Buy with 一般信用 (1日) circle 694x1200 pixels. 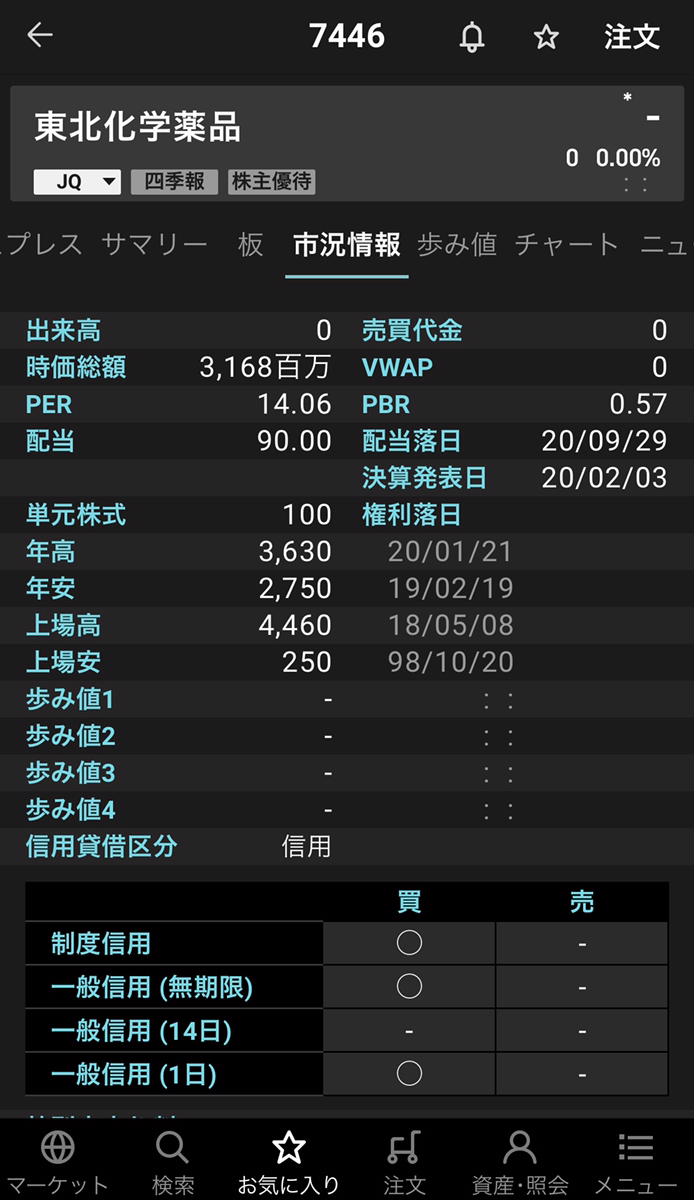[409, 1074]
